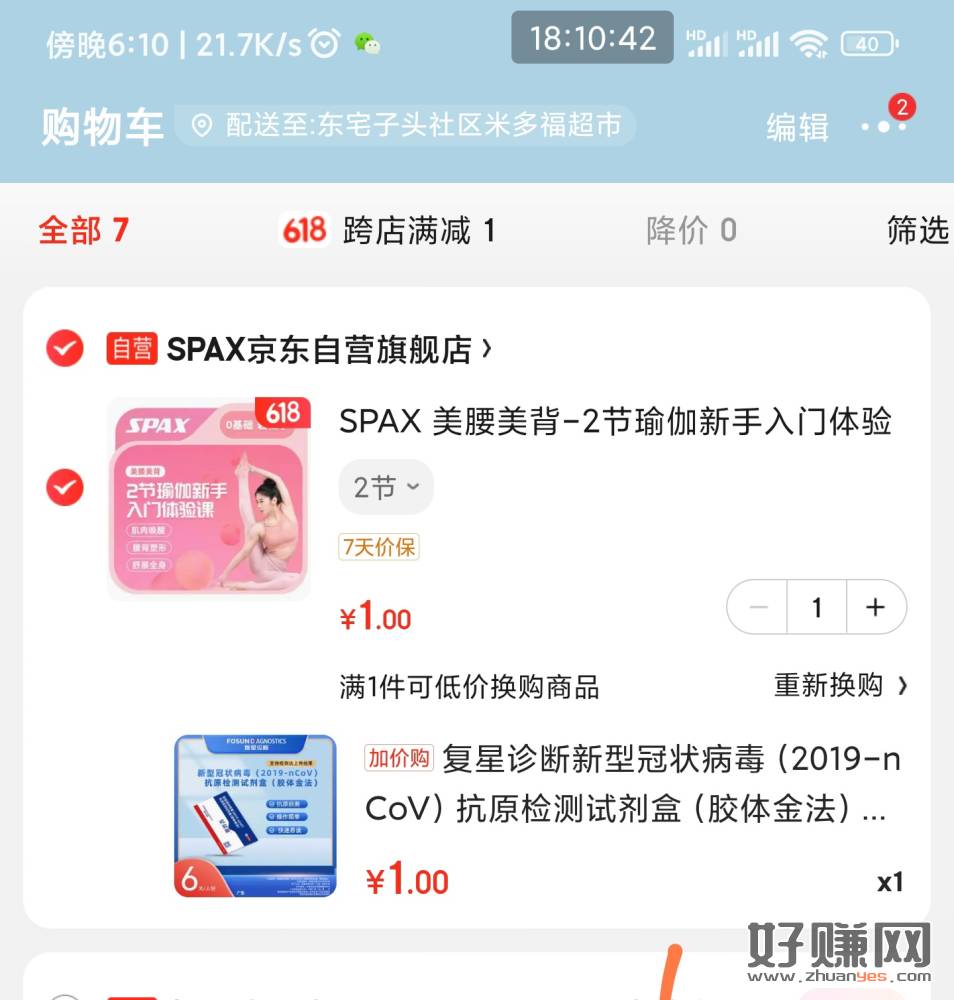Uncheck the SPAX京东自营旗舰店 store checkbox
The width and height of the screenshot is (954, 1000).
65,349
